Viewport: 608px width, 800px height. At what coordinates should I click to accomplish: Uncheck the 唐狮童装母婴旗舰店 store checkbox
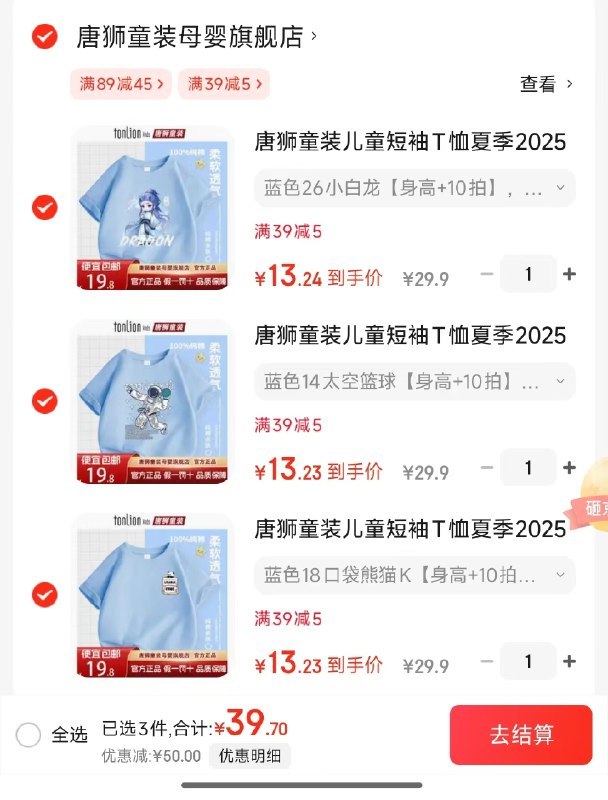(44, 37)
